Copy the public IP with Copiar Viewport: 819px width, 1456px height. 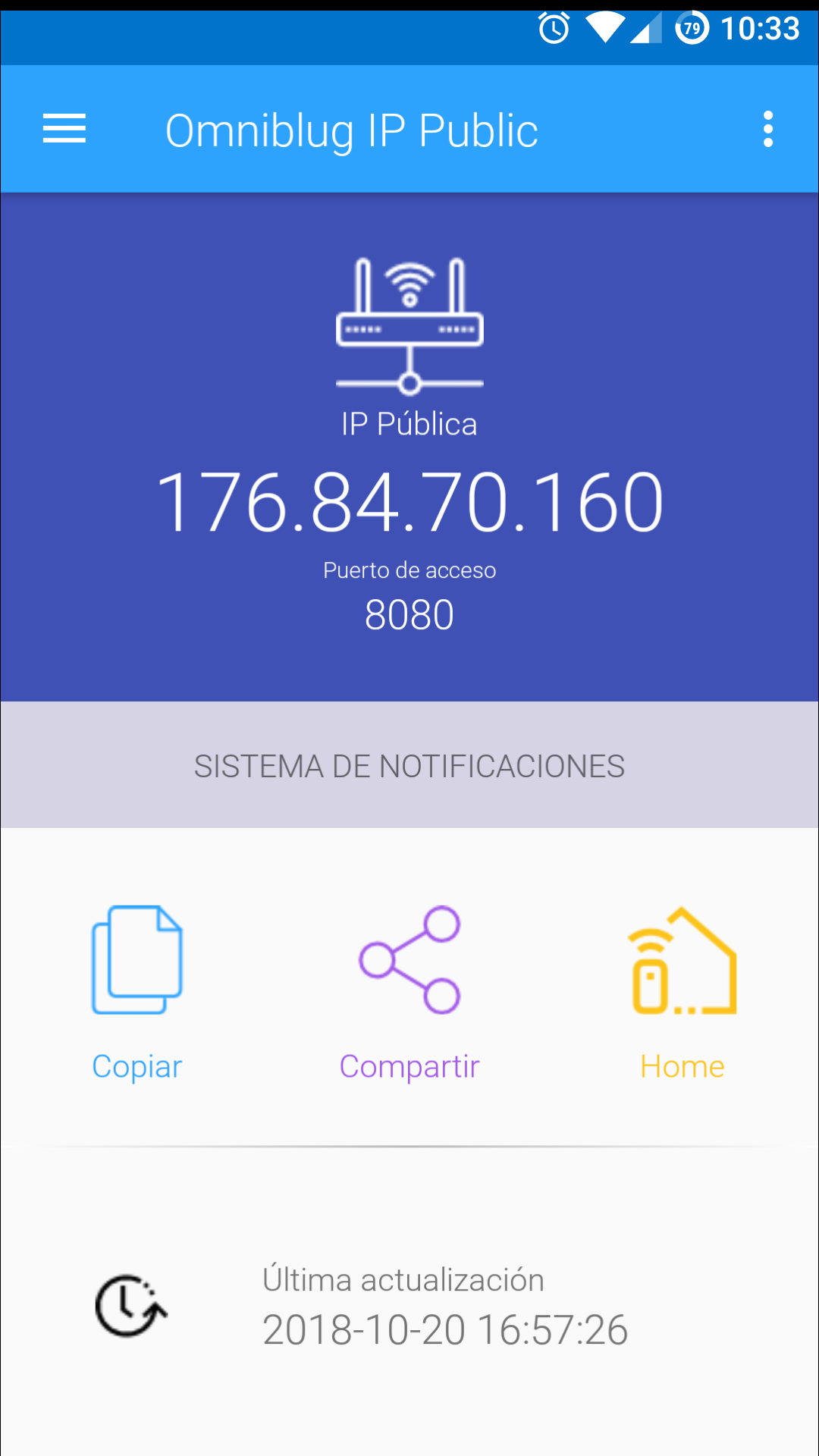coord(137,993)
